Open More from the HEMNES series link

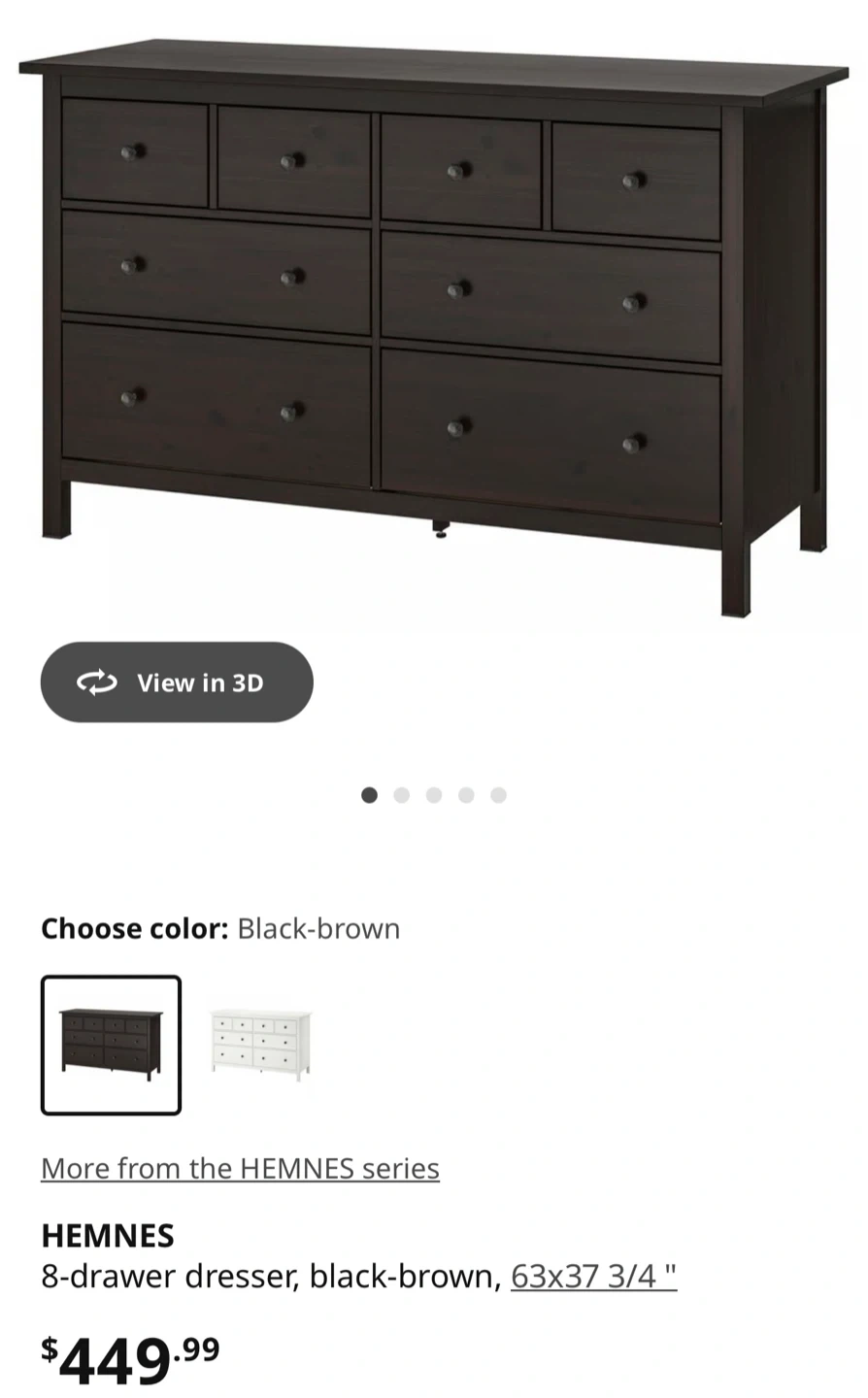[x=240, y=1168]
